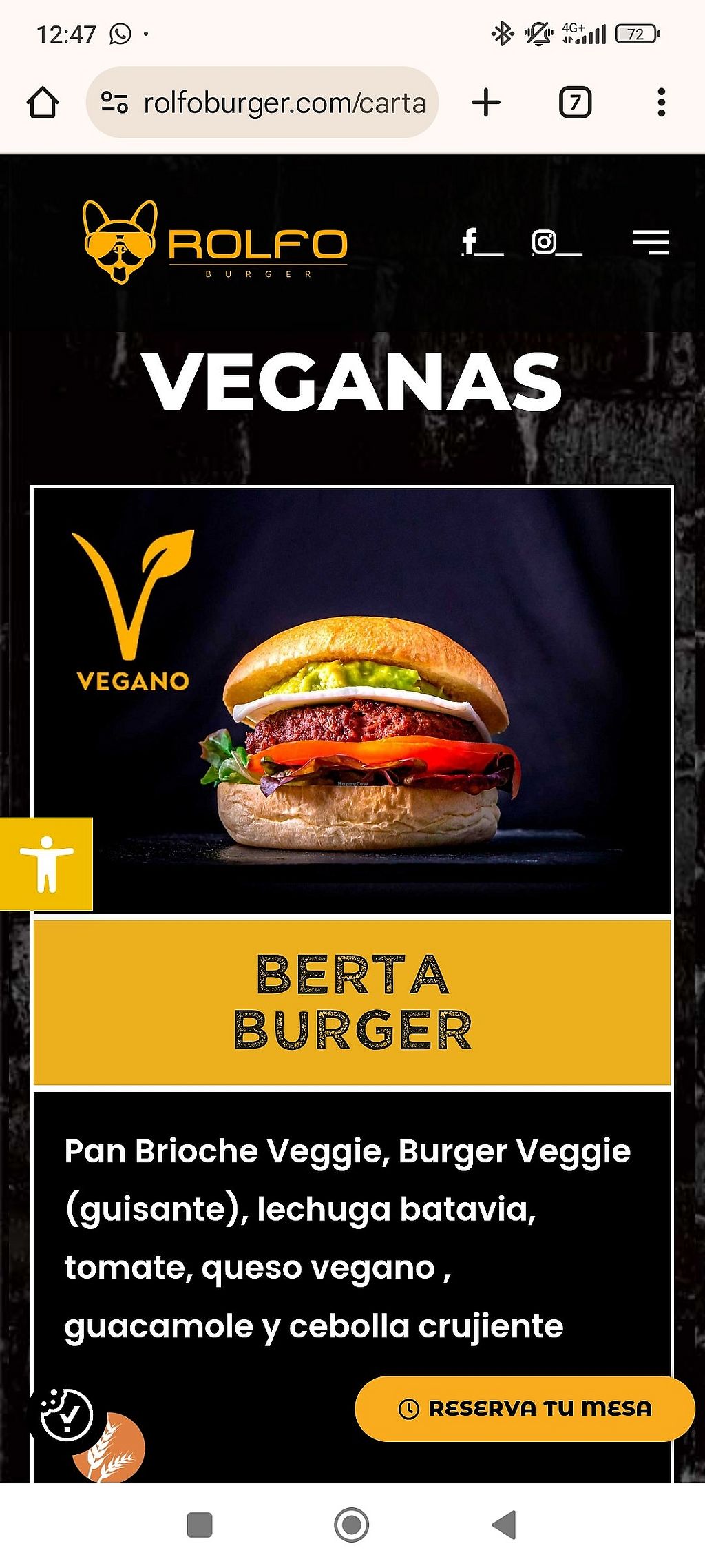Open the cookie preferences icon
The width and height of the screenshot is (705, 1568).
[65, 1415]
